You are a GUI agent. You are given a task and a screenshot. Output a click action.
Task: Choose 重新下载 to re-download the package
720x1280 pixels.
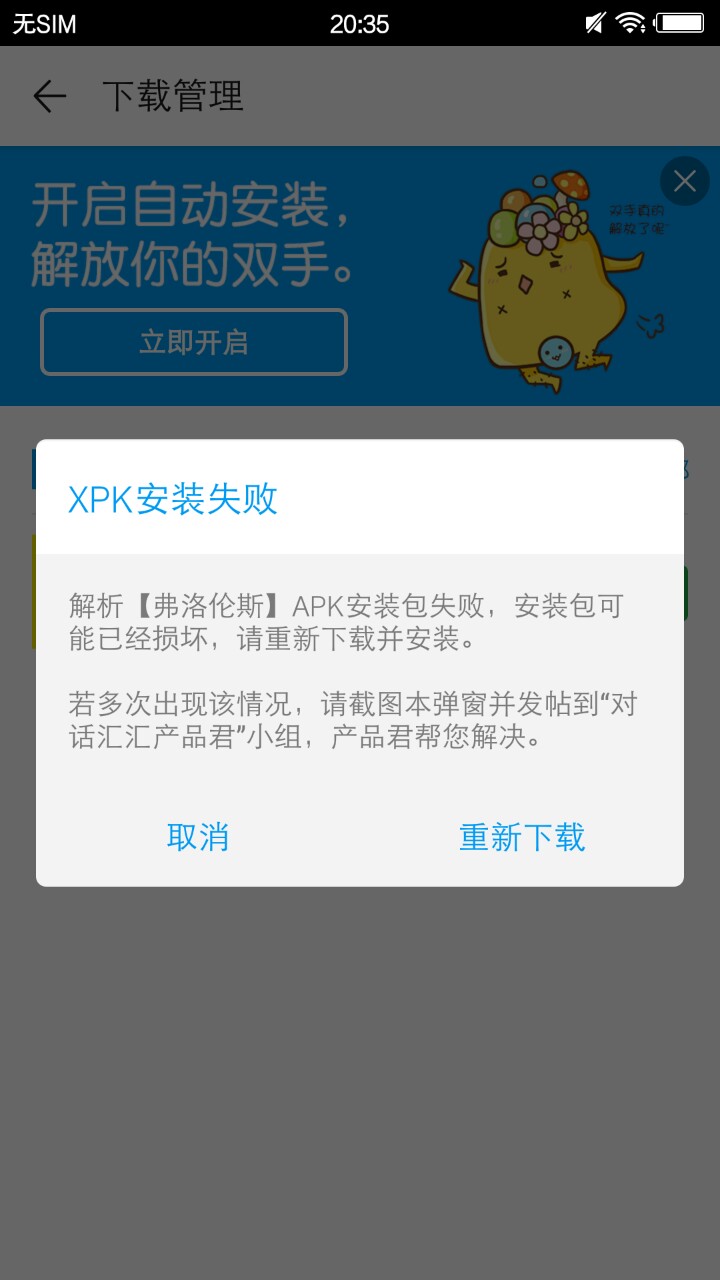[522, 837]
